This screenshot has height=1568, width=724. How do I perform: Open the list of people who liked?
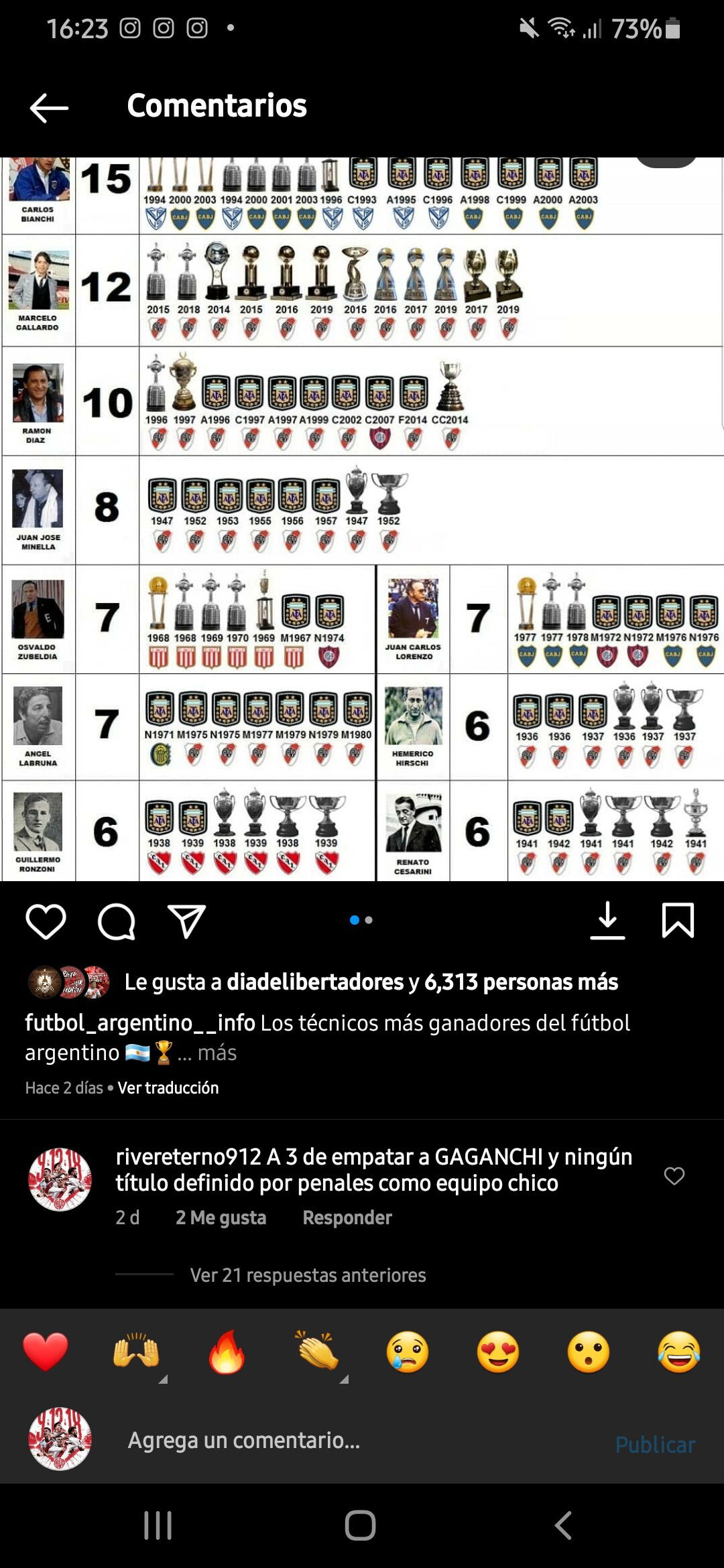[x=371, y=982]
